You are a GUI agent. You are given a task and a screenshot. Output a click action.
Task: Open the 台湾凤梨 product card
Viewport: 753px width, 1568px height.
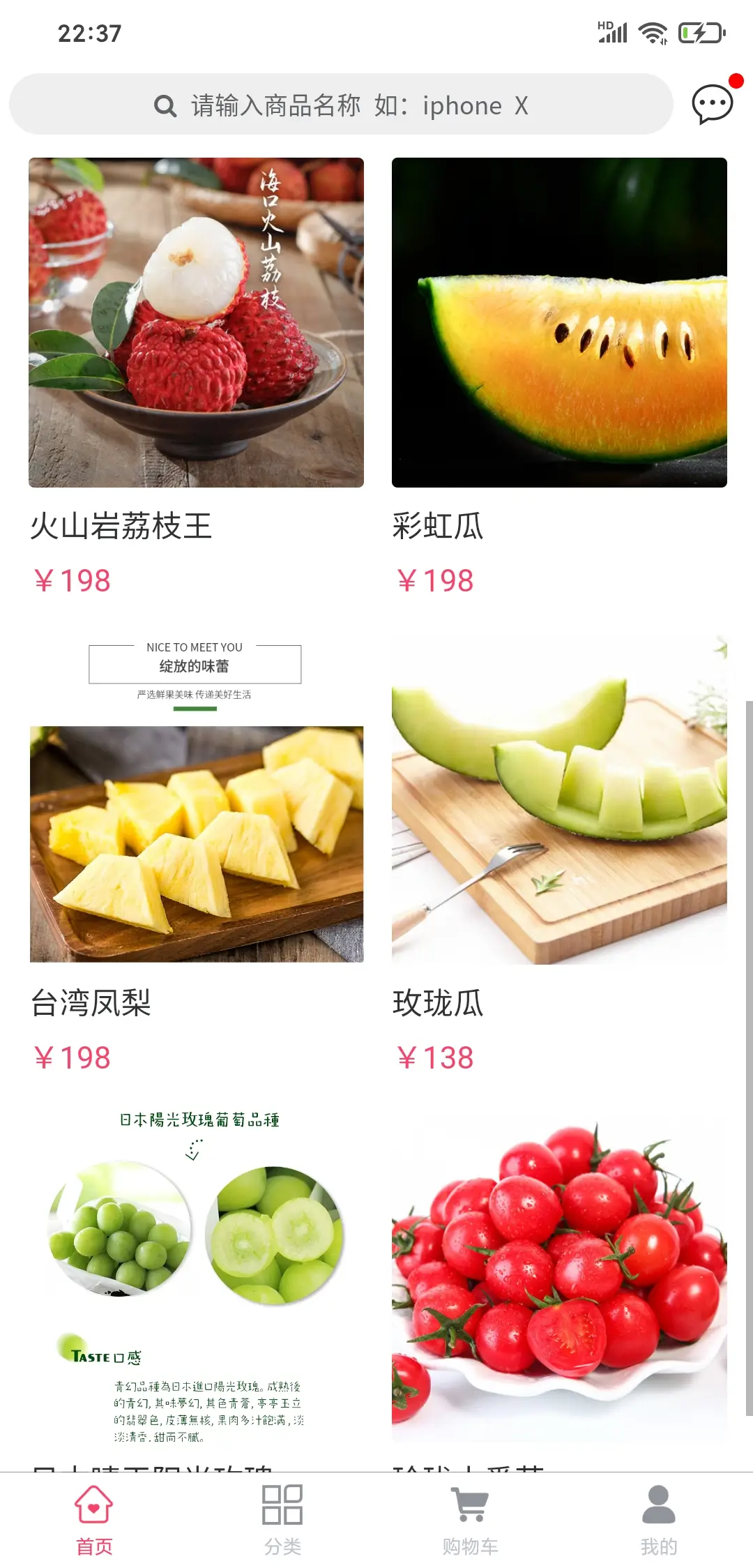click(x=196, y=857)
